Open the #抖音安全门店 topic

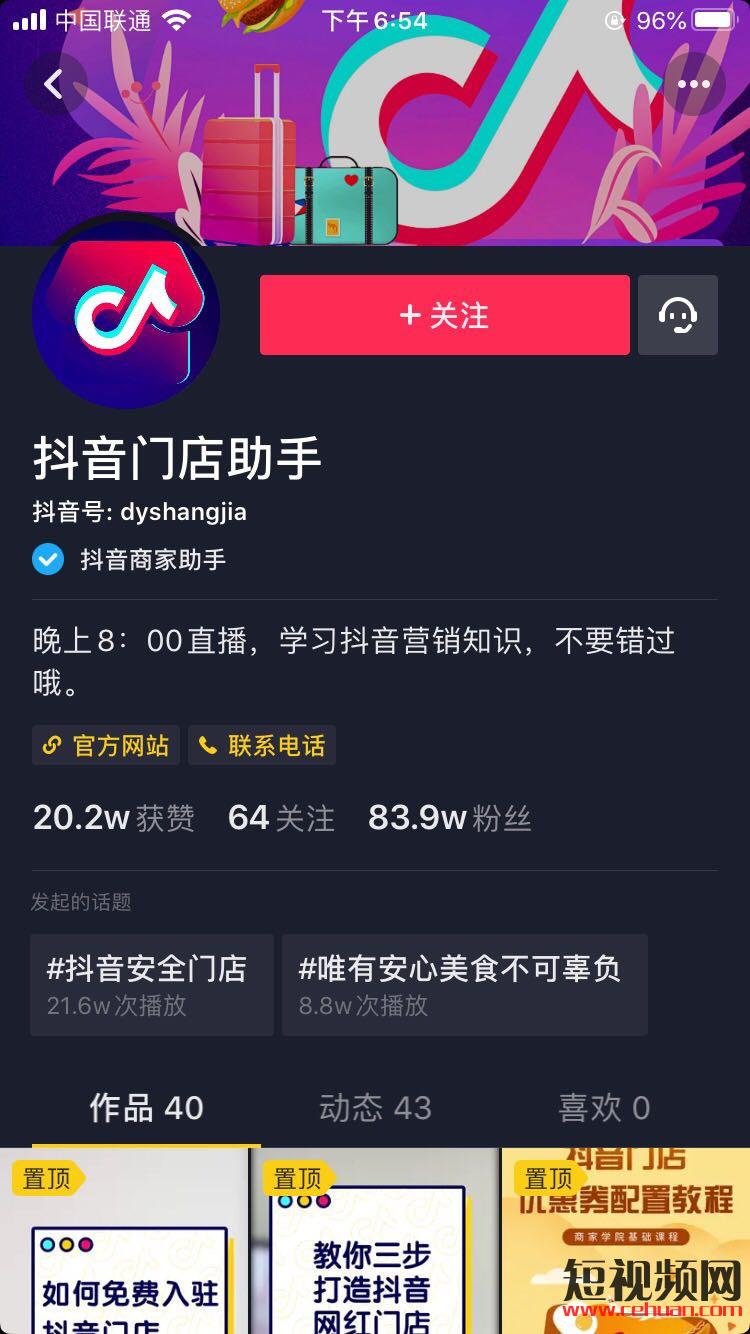[x=152, y=984]
